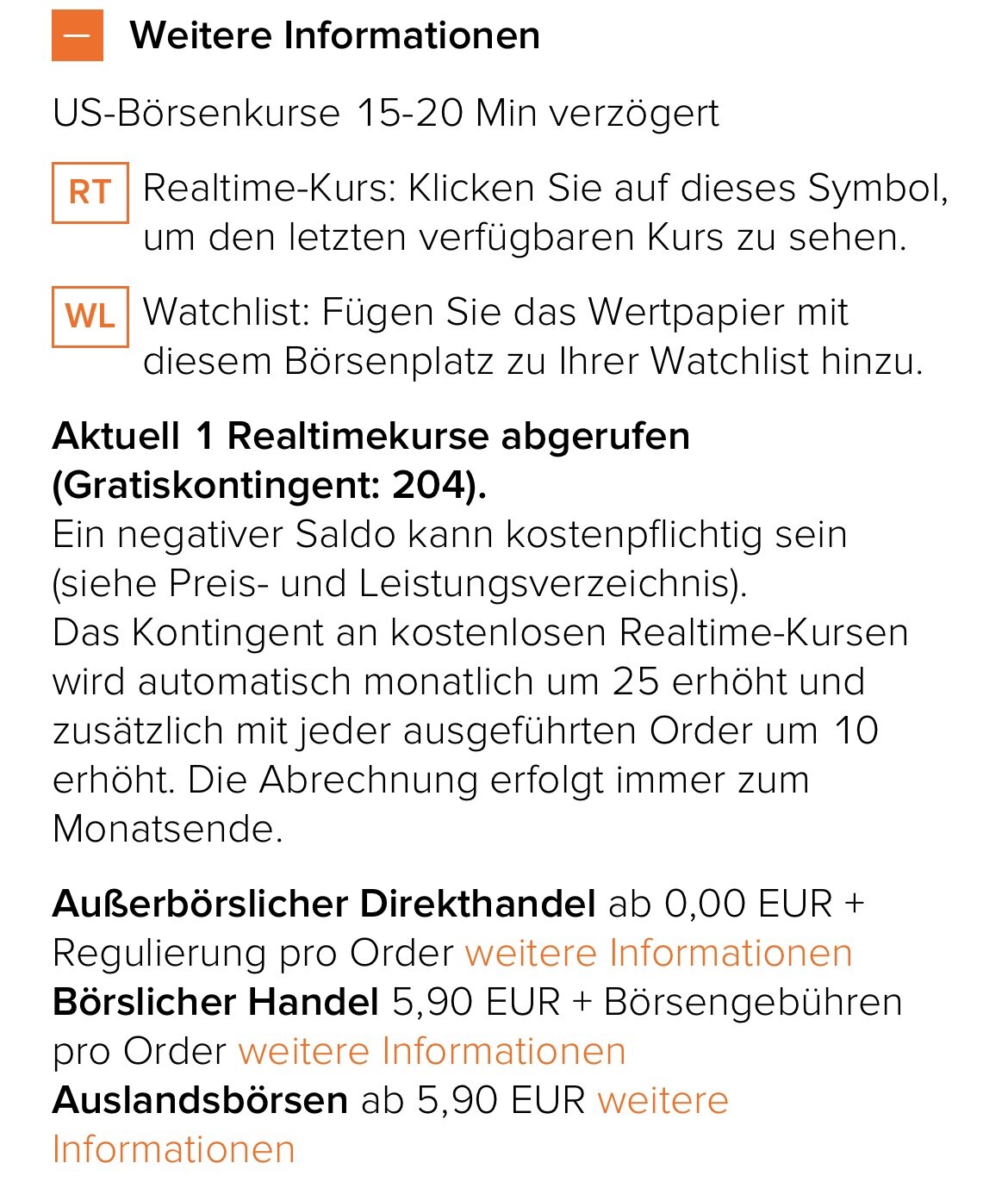
Task: Open weitere Informationen for Börslicher Handel
Action: pyautogui.click(x=432, y=1052)
